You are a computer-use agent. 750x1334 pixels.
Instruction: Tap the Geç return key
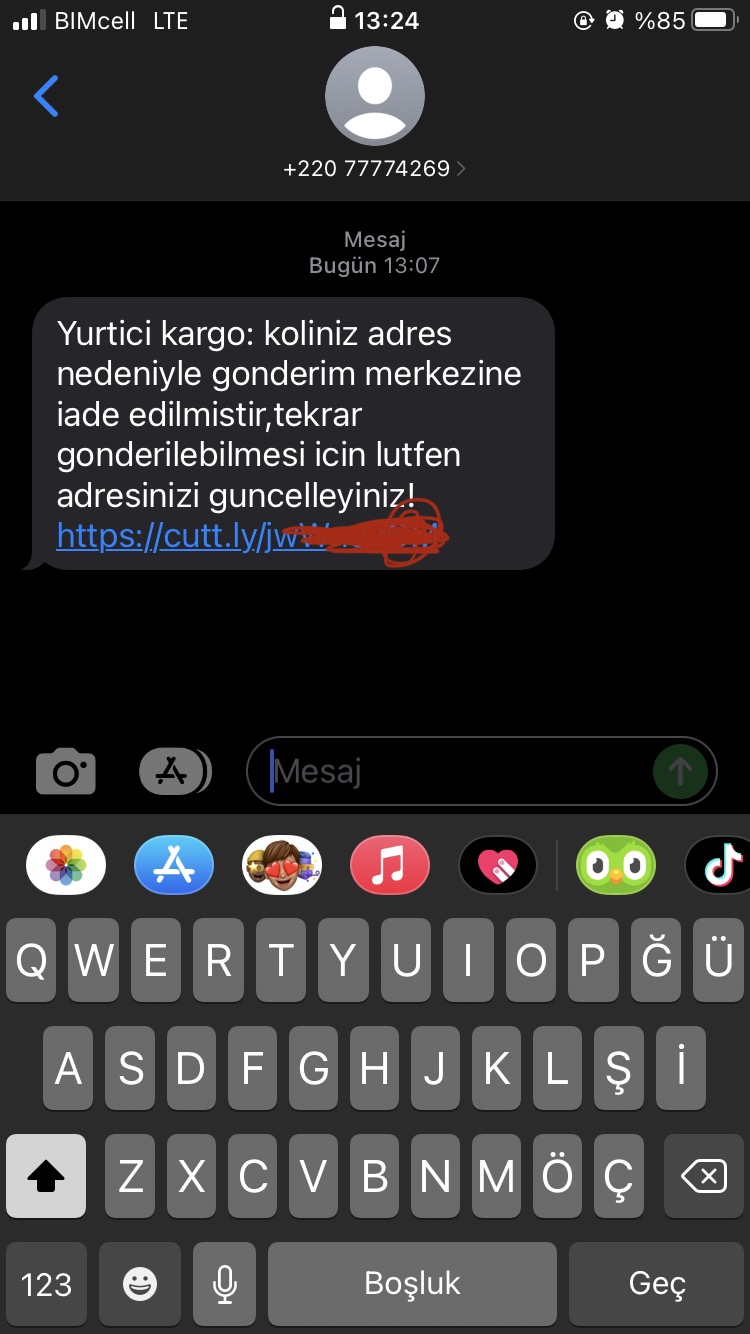coord(657,1284)
